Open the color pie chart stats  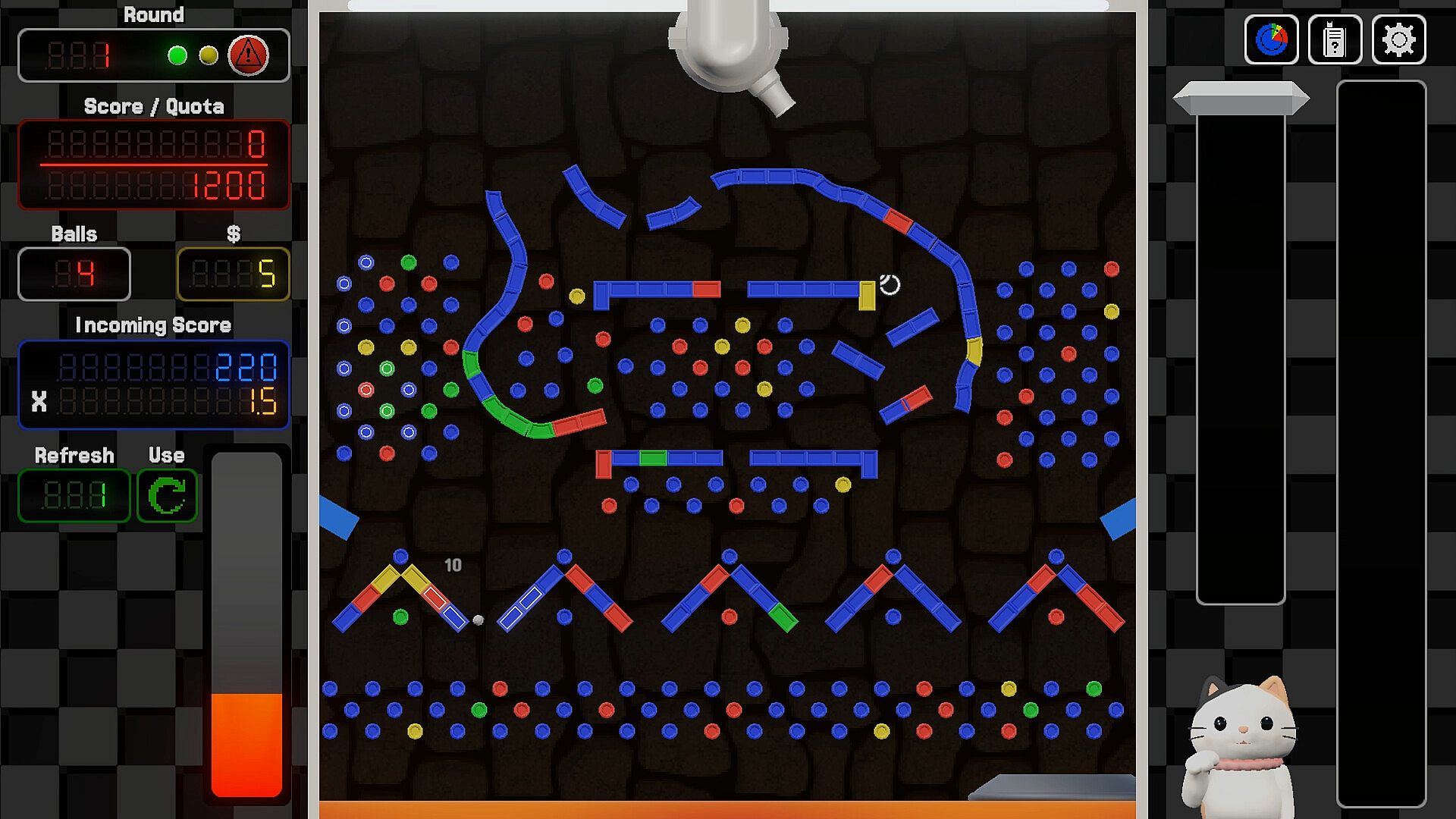coord(1272,40)
